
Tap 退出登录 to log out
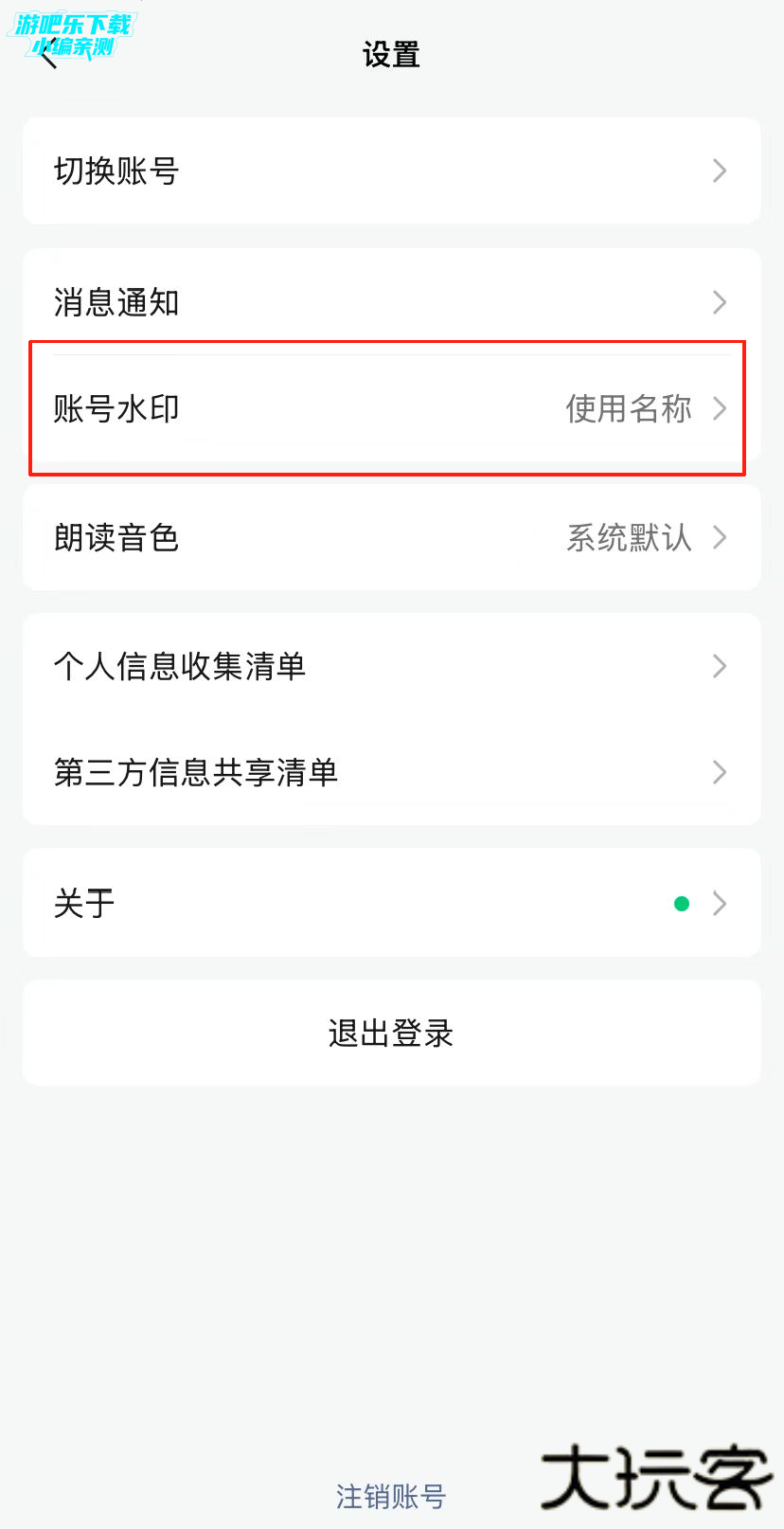click(x=391, y=1033)
